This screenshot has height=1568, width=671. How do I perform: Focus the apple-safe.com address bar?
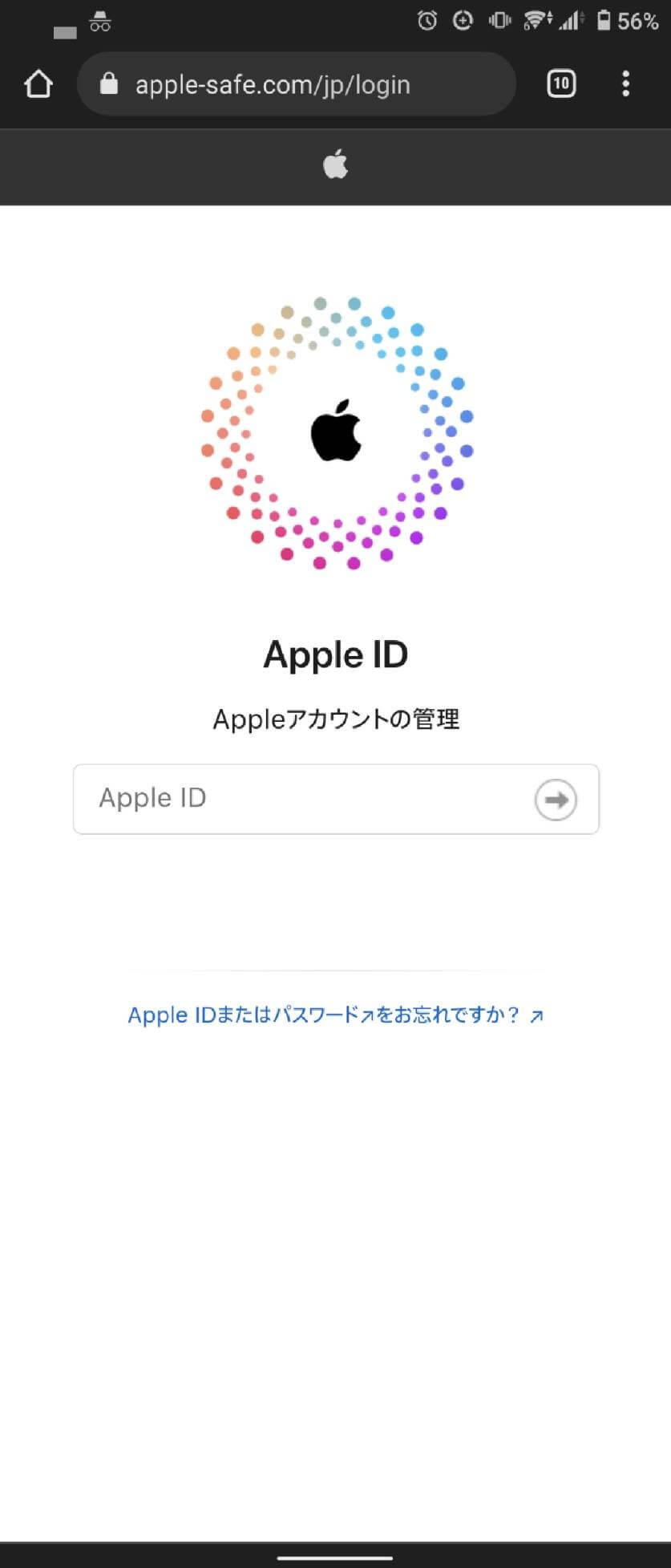point(273,84)
